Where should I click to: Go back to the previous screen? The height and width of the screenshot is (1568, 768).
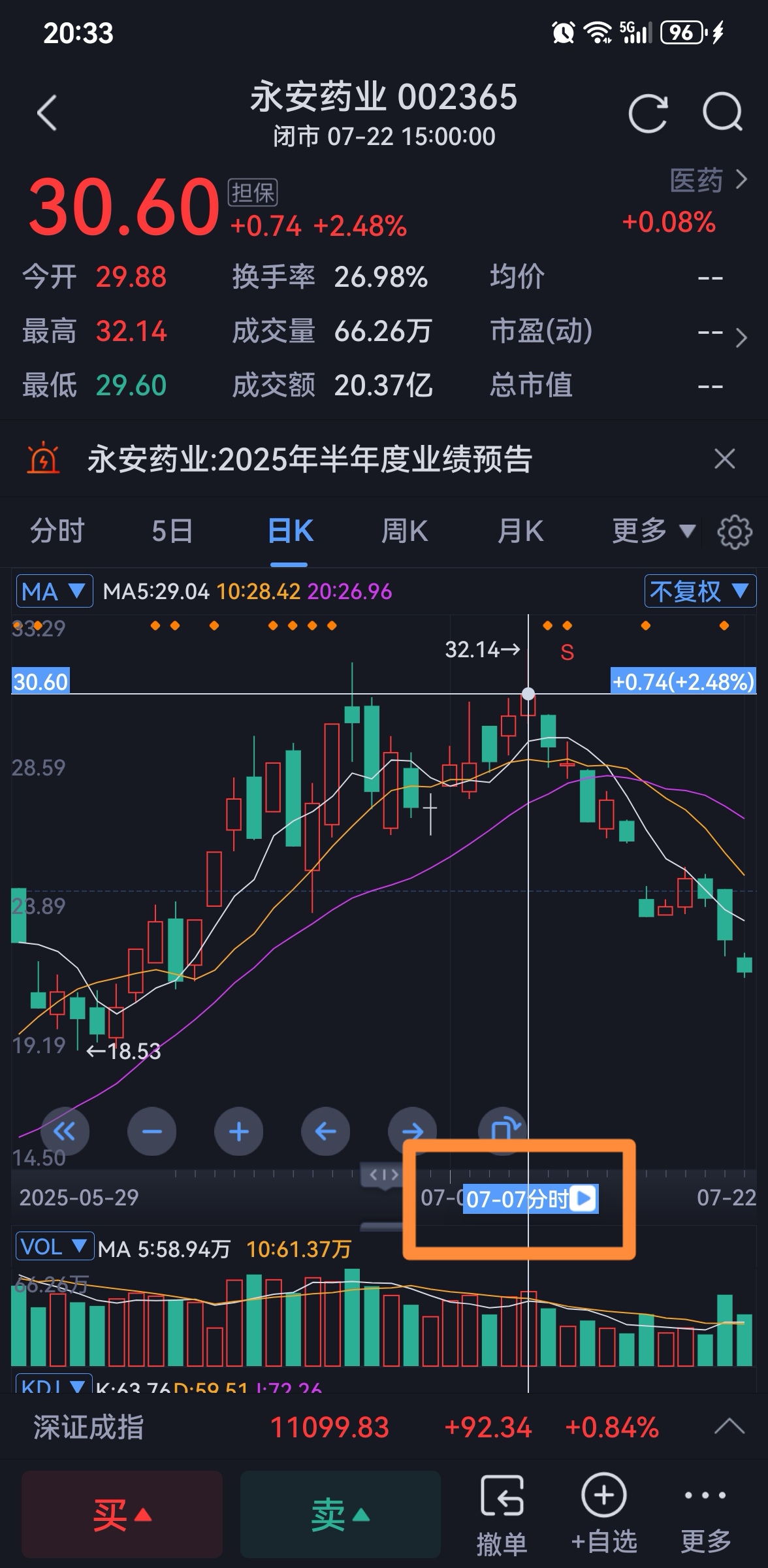tap(47, 114)
